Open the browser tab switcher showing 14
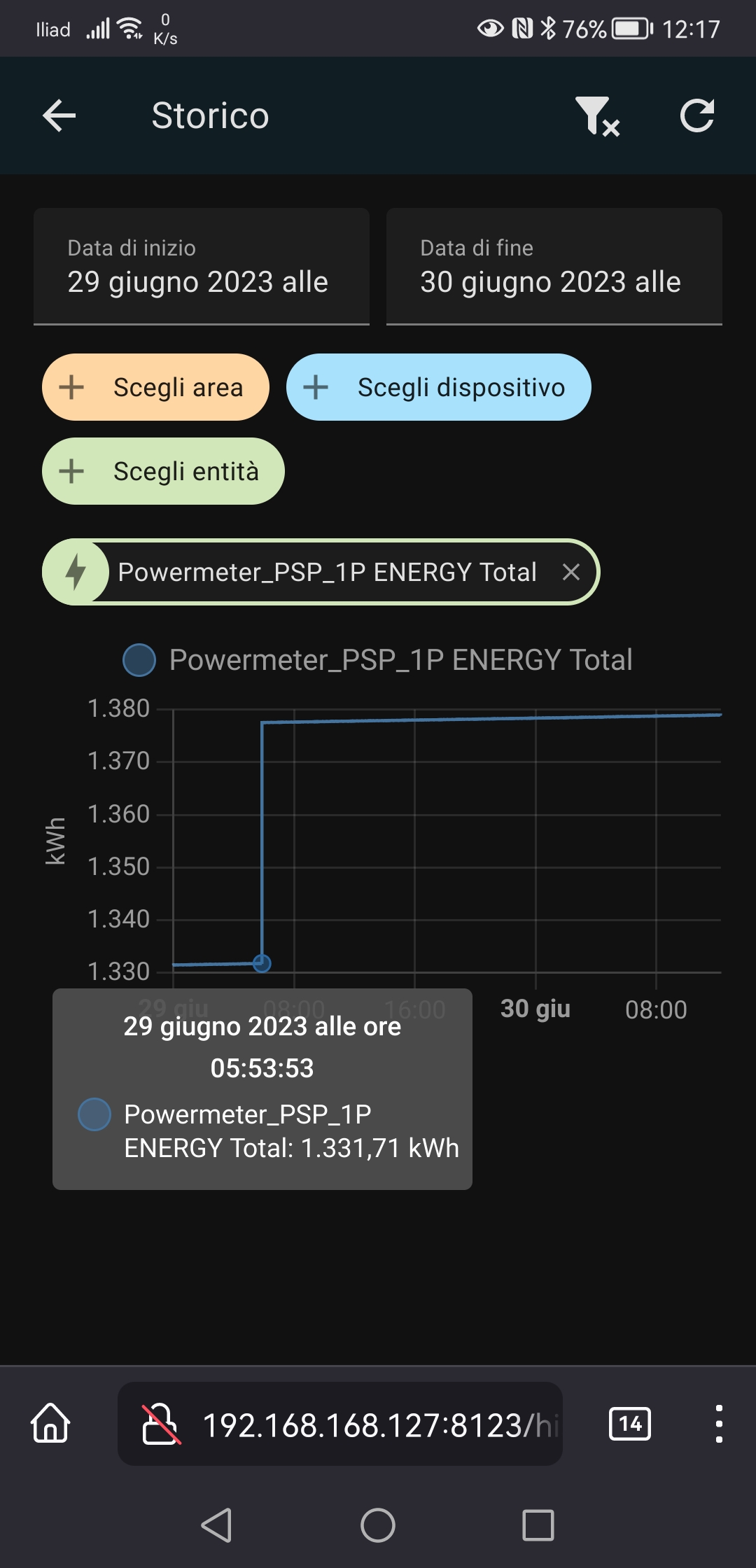The height and width of the screenshot is (1568, 756). [x=630, y=1424]
